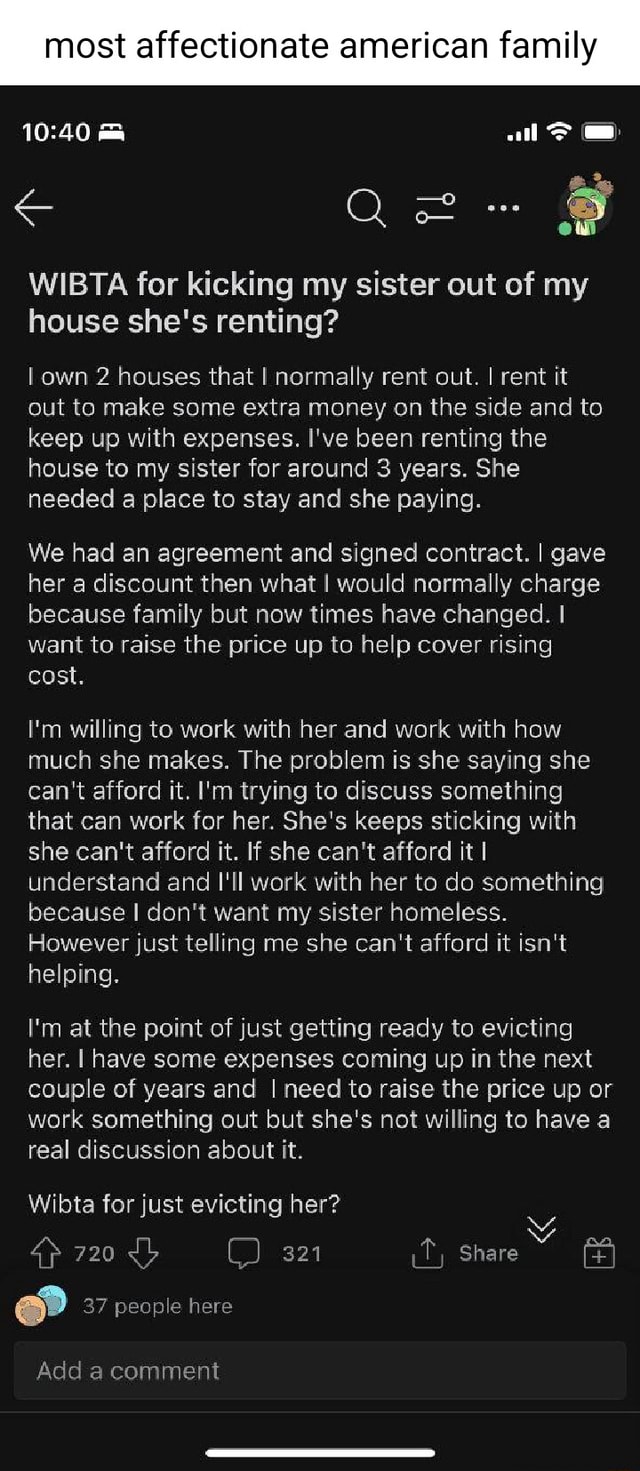Go back using the arrow
640x1471 pixels.
coord(34,208)
